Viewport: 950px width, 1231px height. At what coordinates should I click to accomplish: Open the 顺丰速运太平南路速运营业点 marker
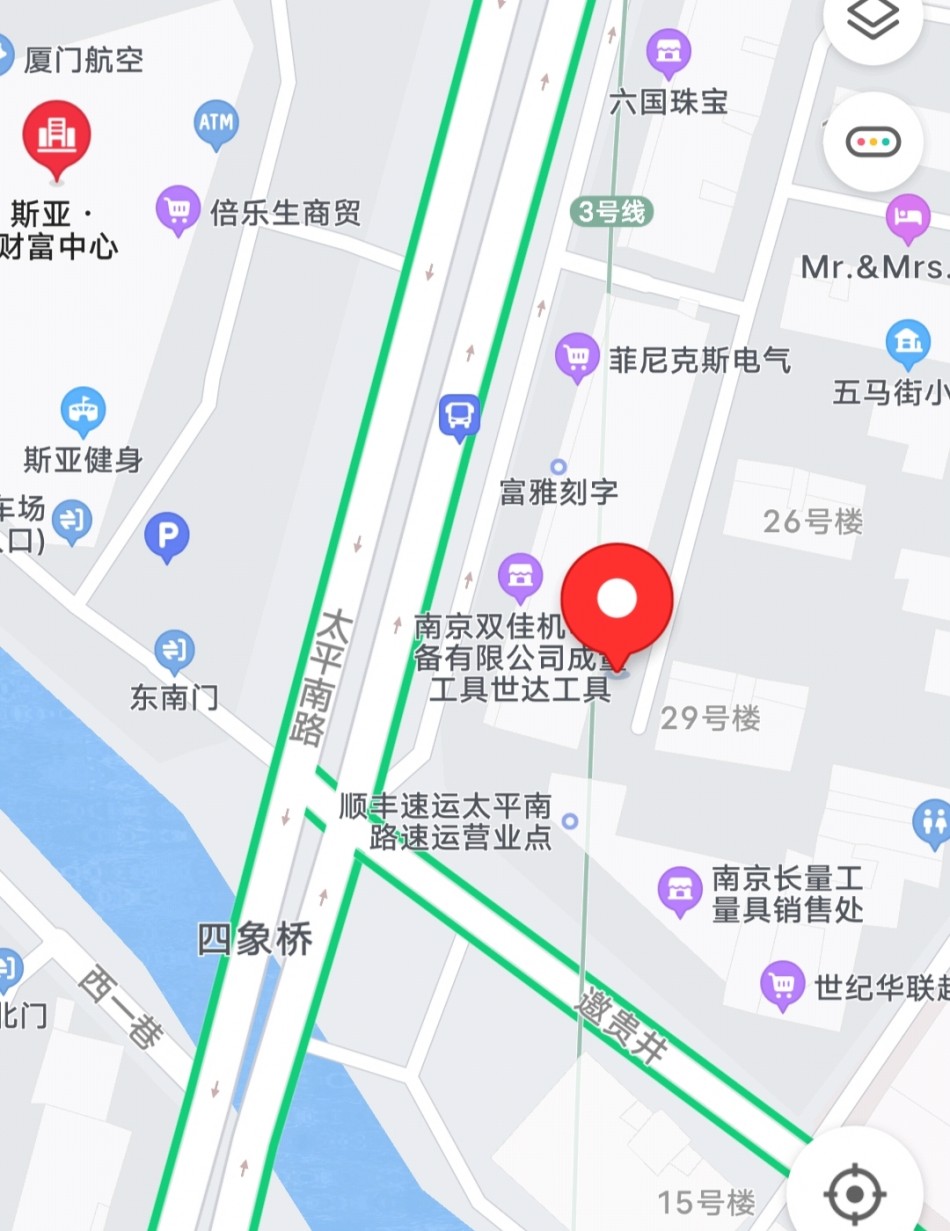570,821
